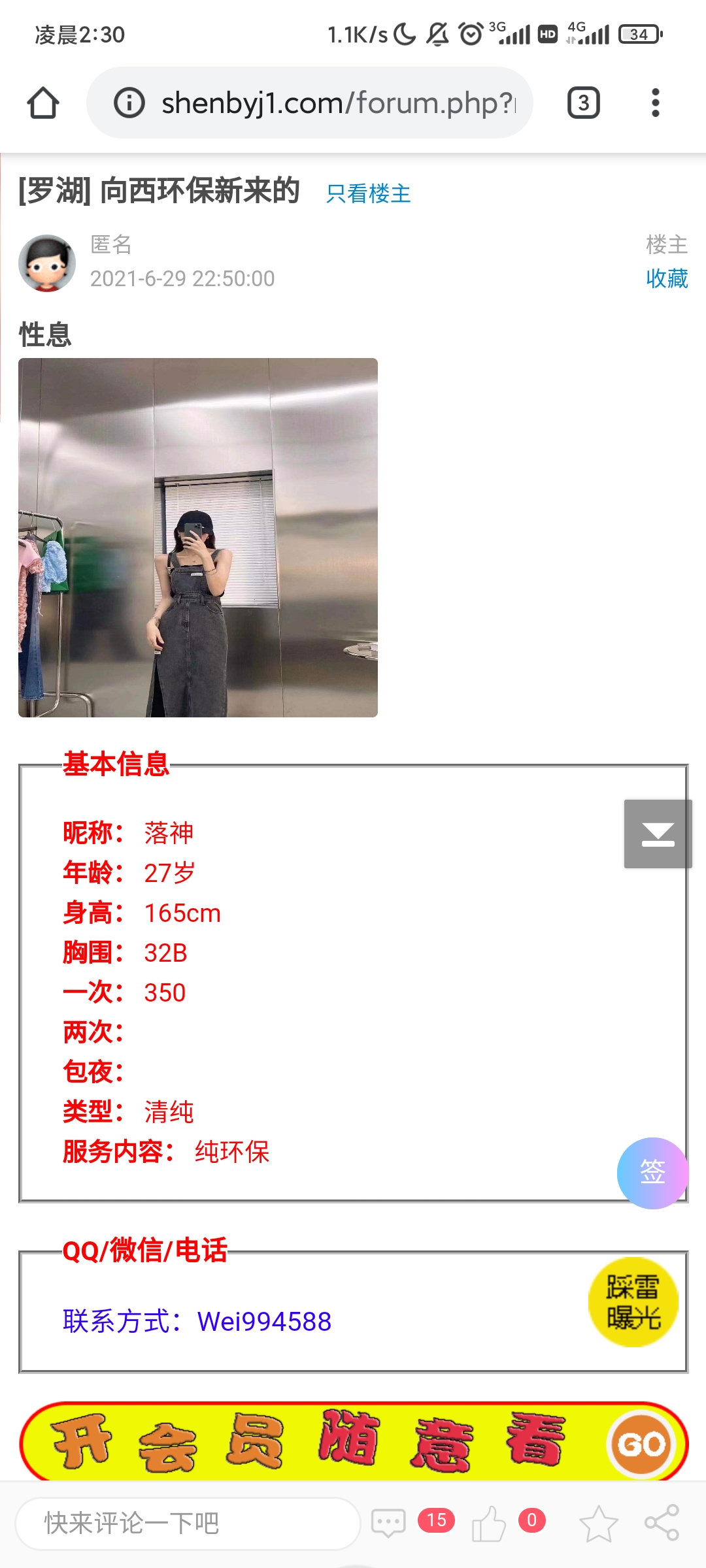
Task: Tap the round 签 sign-in button
Action: click(x=652, y=1173)
